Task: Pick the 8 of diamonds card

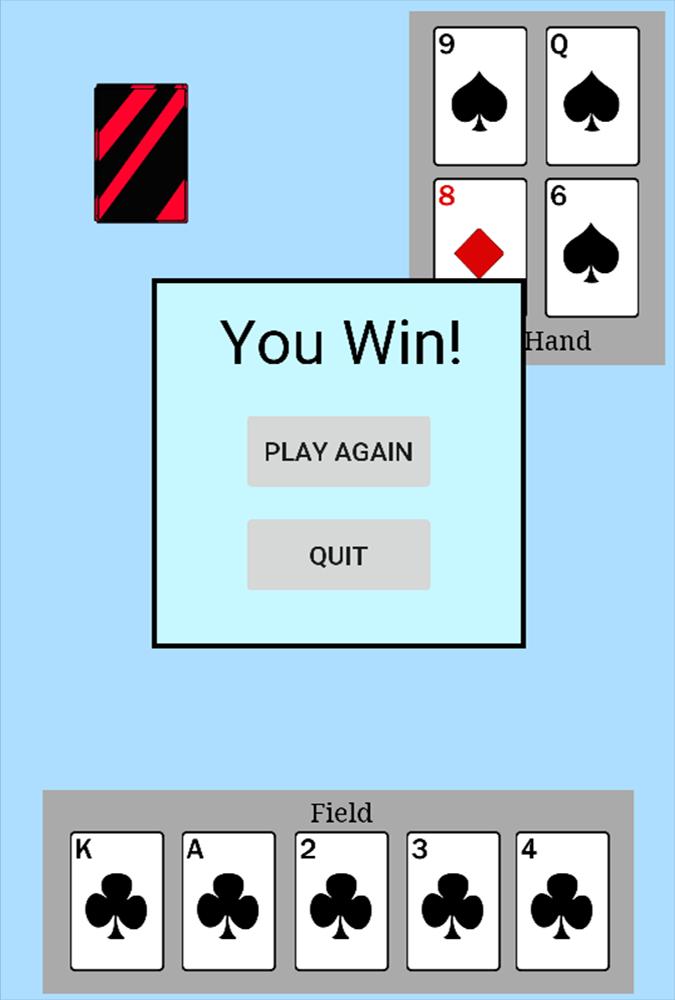Action: click(480, 232)
